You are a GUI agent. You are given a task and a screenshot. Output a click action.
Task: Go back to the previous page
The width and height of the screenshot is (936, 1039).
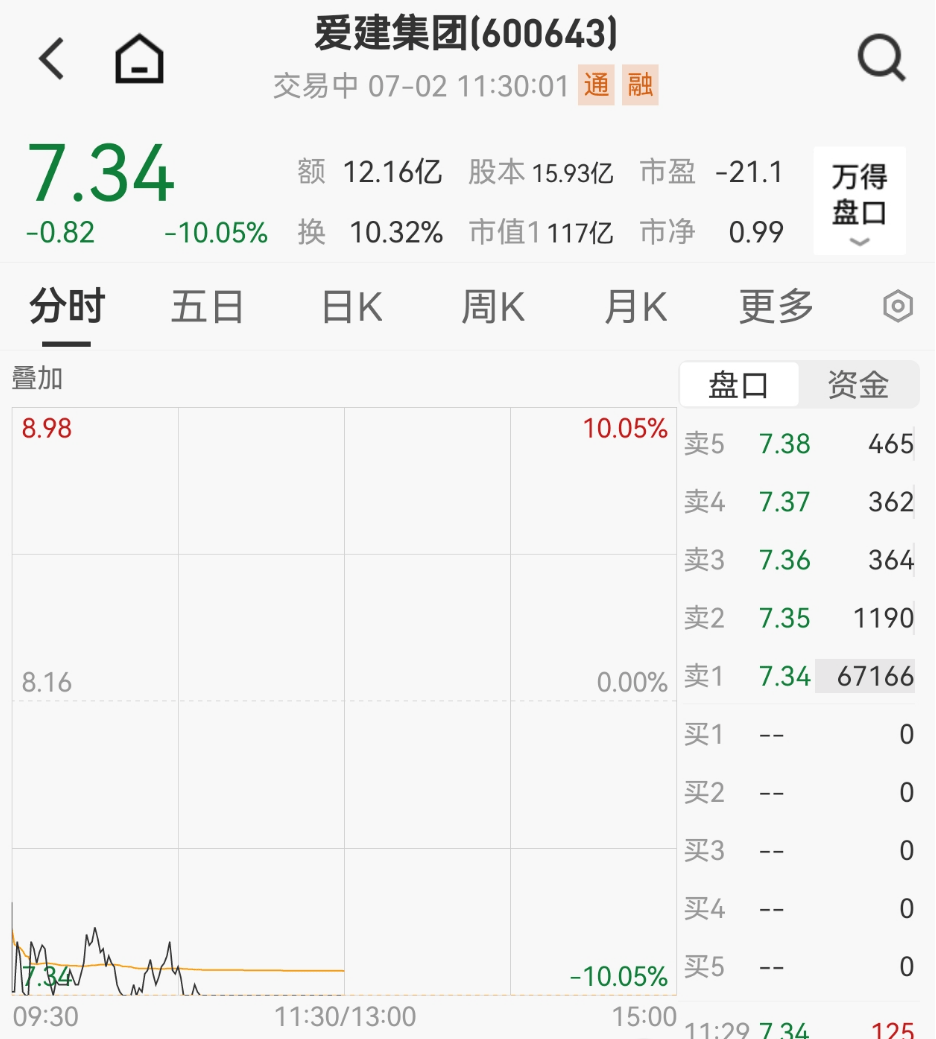coord(52,60)
